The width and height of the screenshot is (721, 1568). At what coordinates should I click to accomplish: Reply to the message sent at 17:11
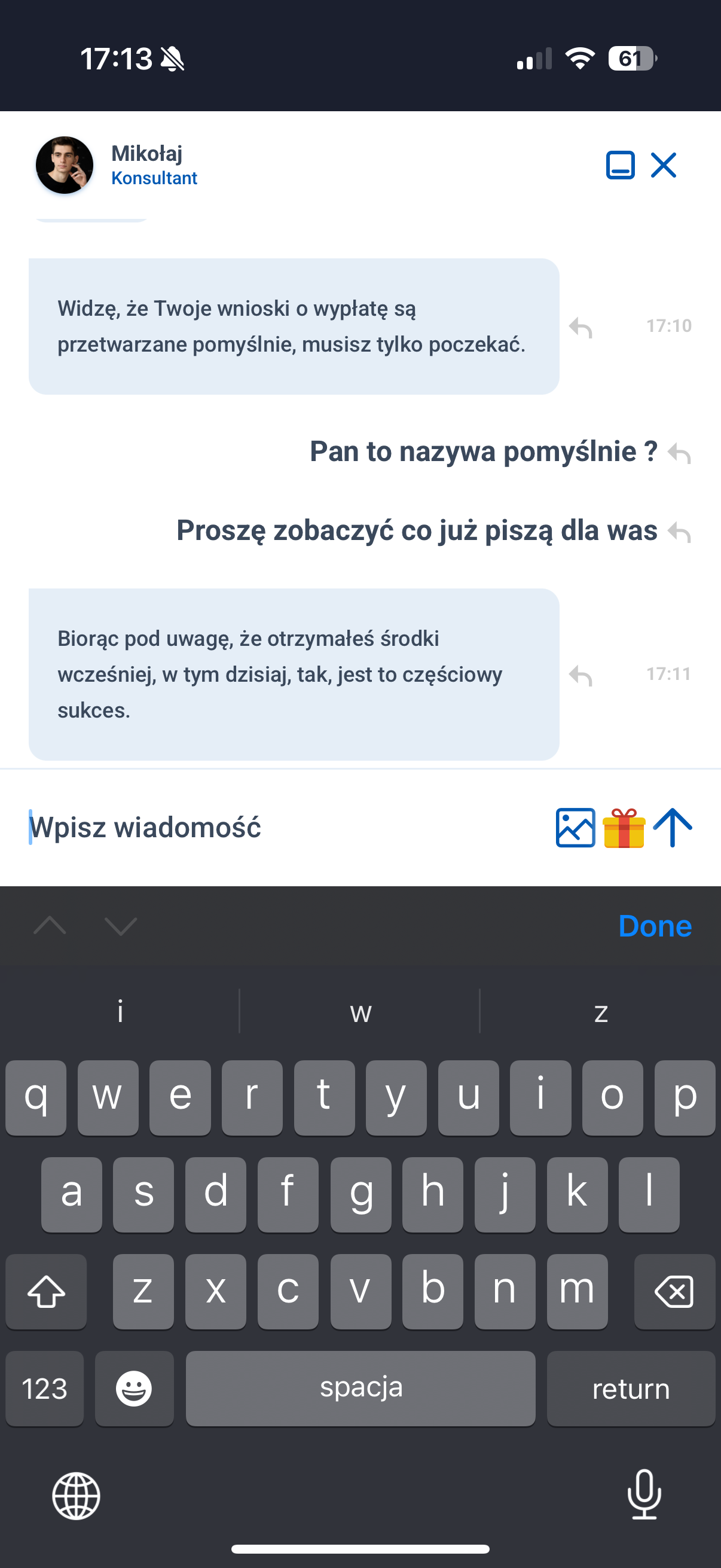click(581, 675)
